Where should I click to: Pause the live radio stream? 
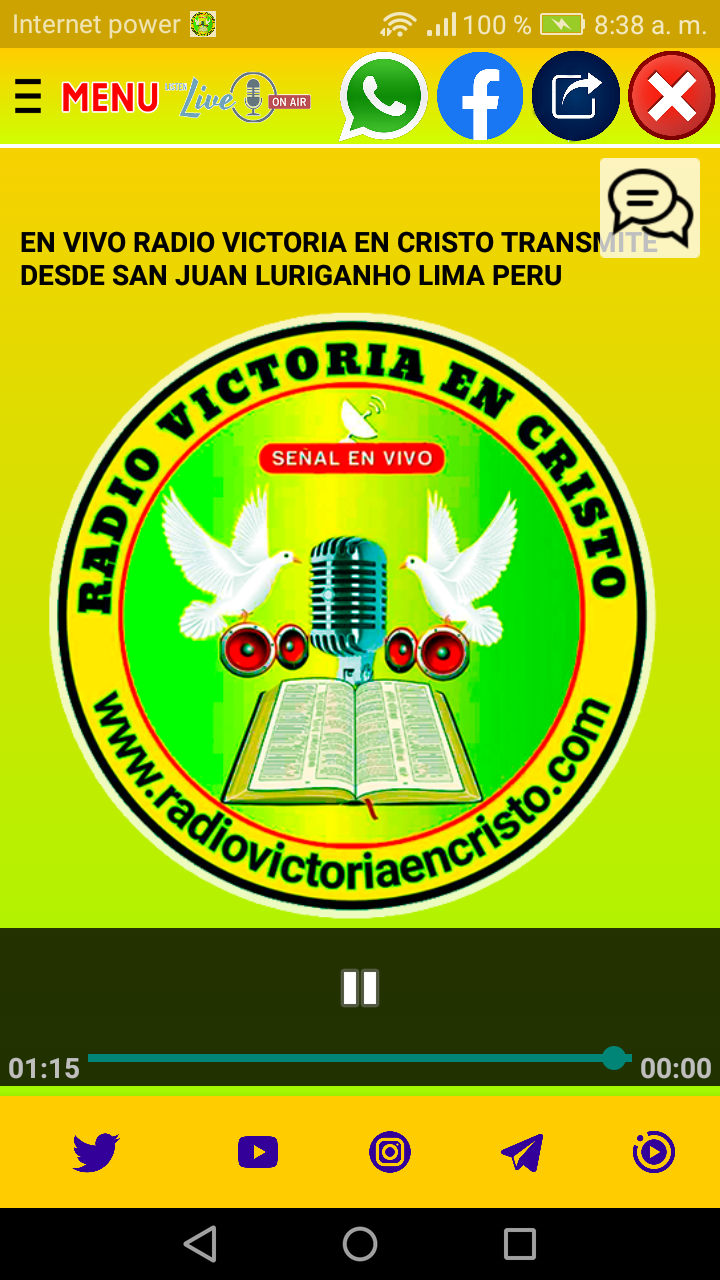[360, 988]
